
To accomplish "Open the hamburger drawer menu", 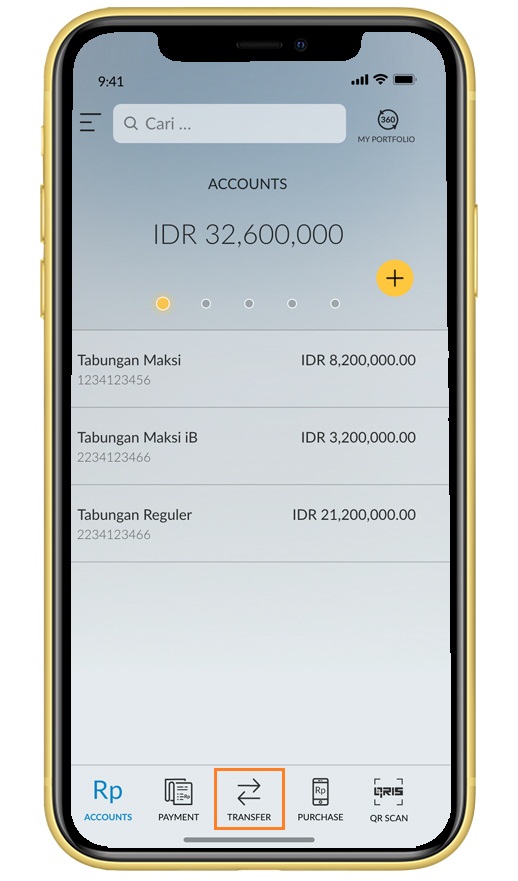I will click(x=90, y=122).
